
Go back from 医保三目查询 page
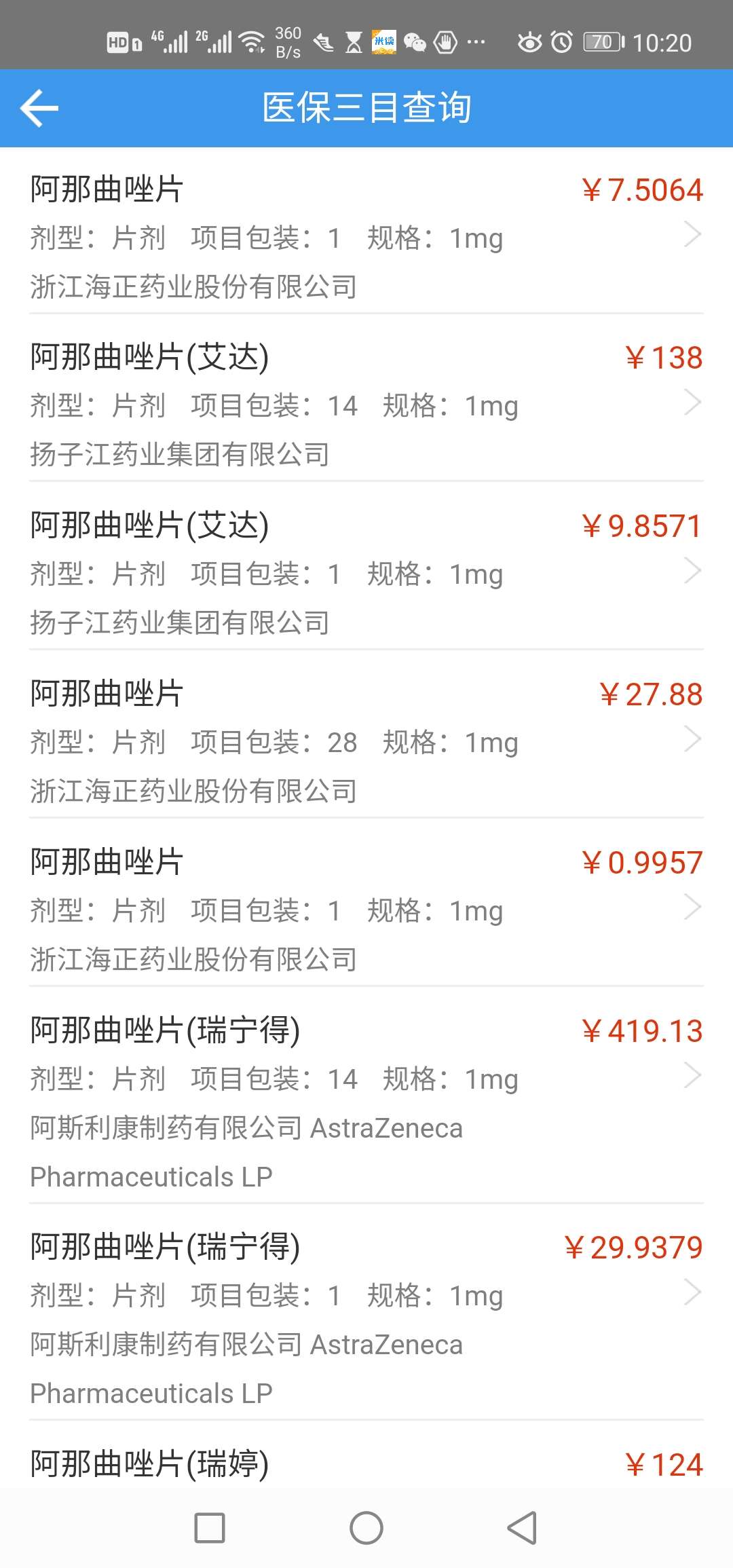tap(39, 108)
